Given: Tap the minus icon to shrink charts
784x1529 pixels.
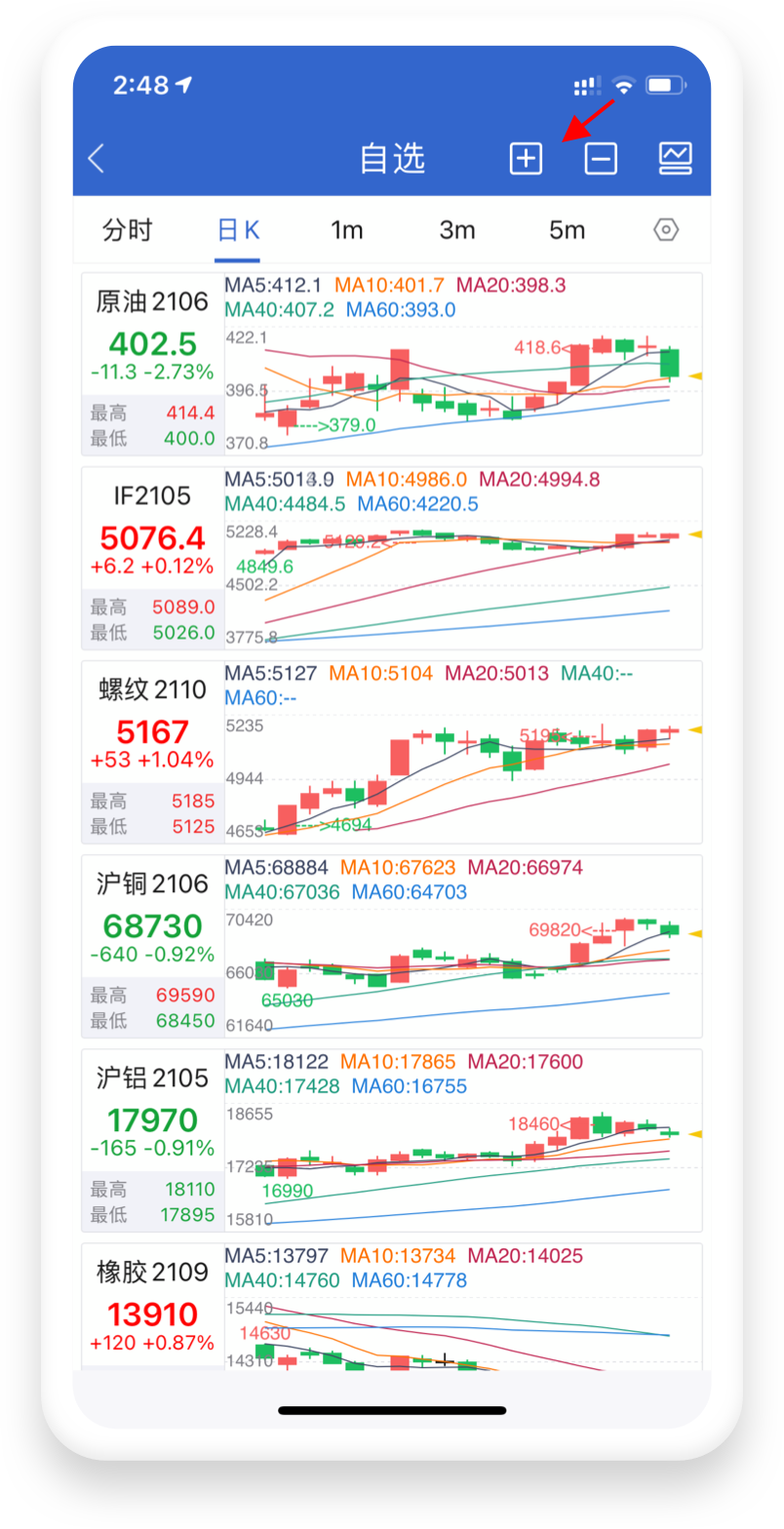Looking at the screenshot, I should tap(601, 158).
